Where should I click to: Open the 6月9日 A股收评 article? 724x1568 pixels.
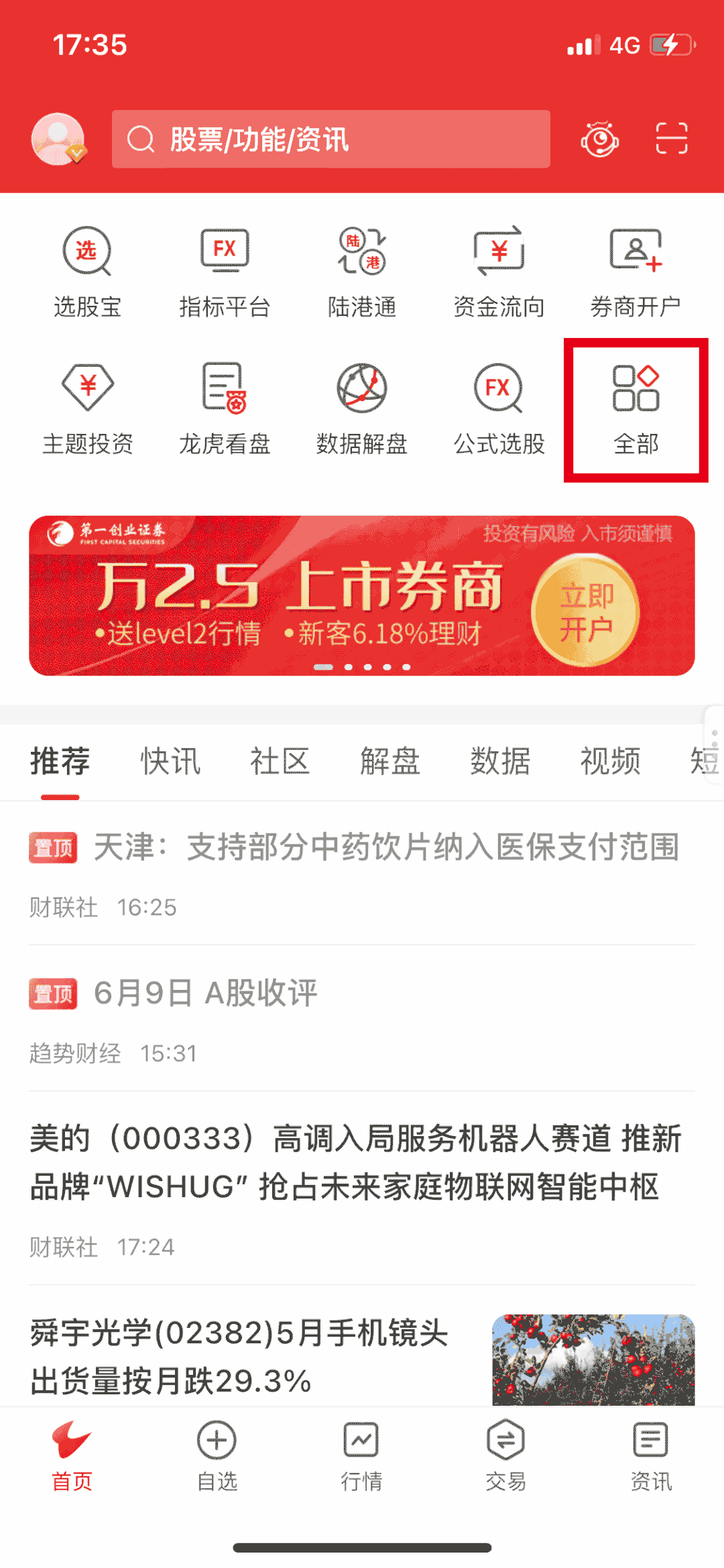tap(362, 1019)
